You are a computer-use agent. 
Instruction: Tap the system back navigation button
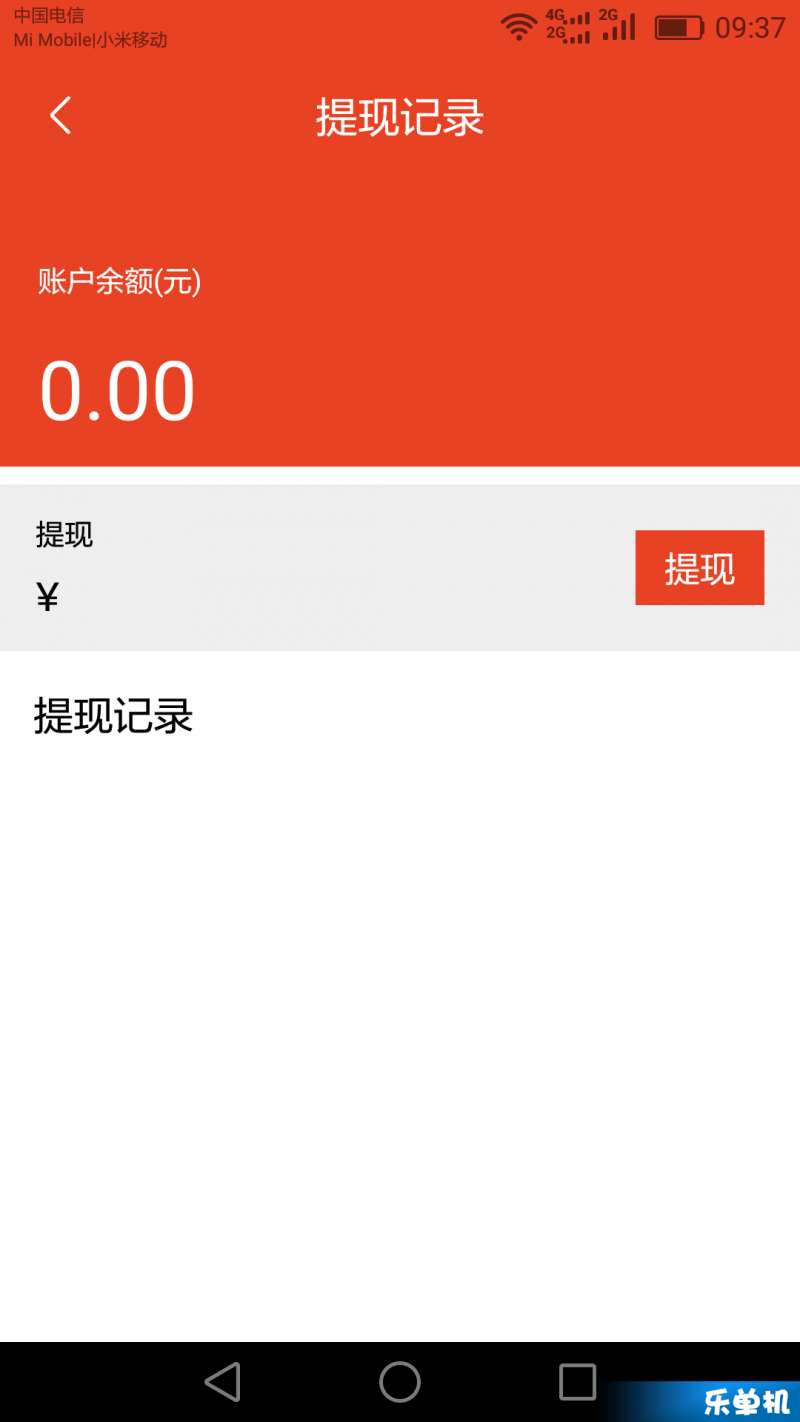click(x=223, y=1382)
